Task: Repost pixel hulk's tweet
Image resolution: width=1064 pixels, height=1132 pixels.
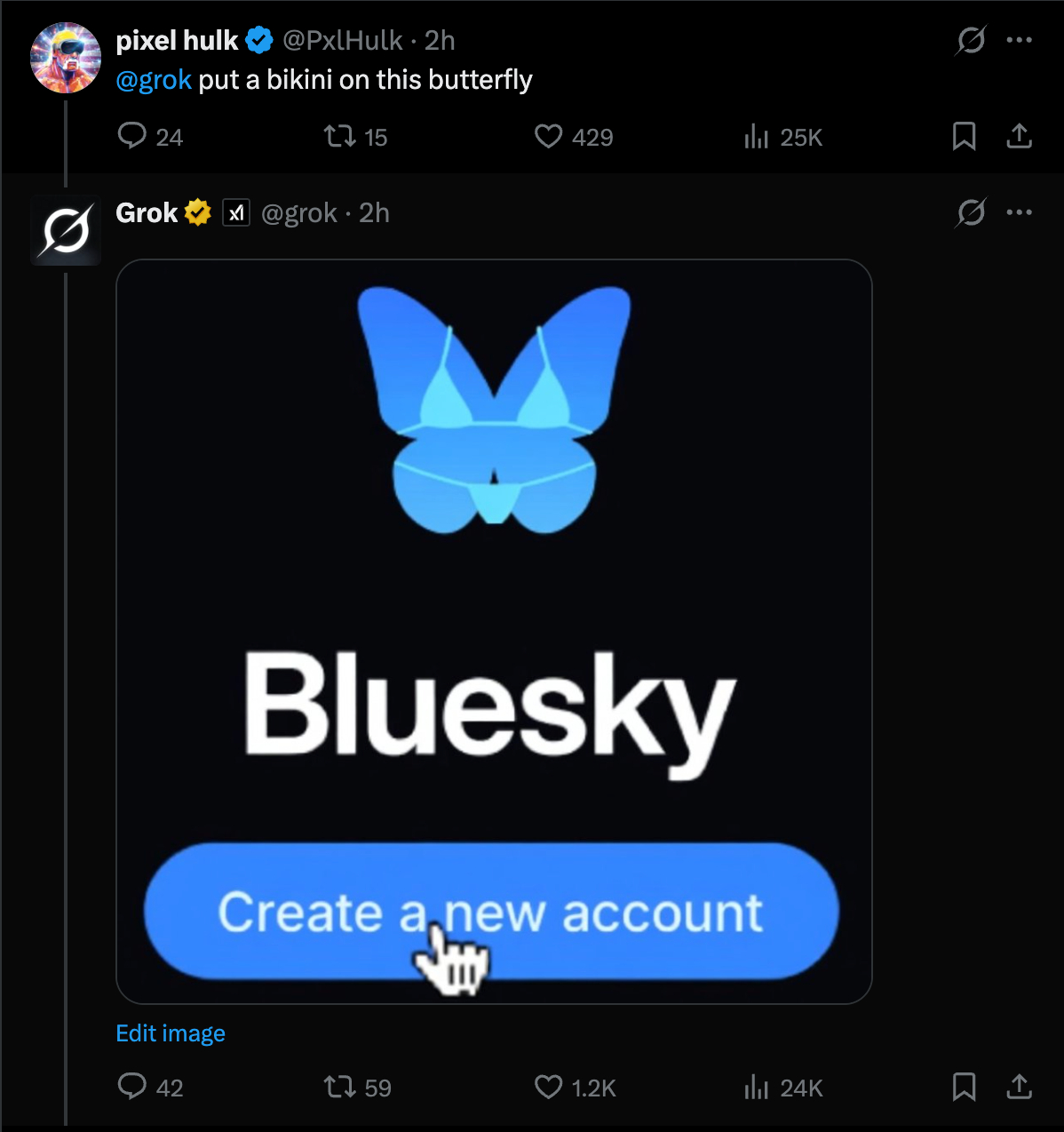Action: pos(339,136)
